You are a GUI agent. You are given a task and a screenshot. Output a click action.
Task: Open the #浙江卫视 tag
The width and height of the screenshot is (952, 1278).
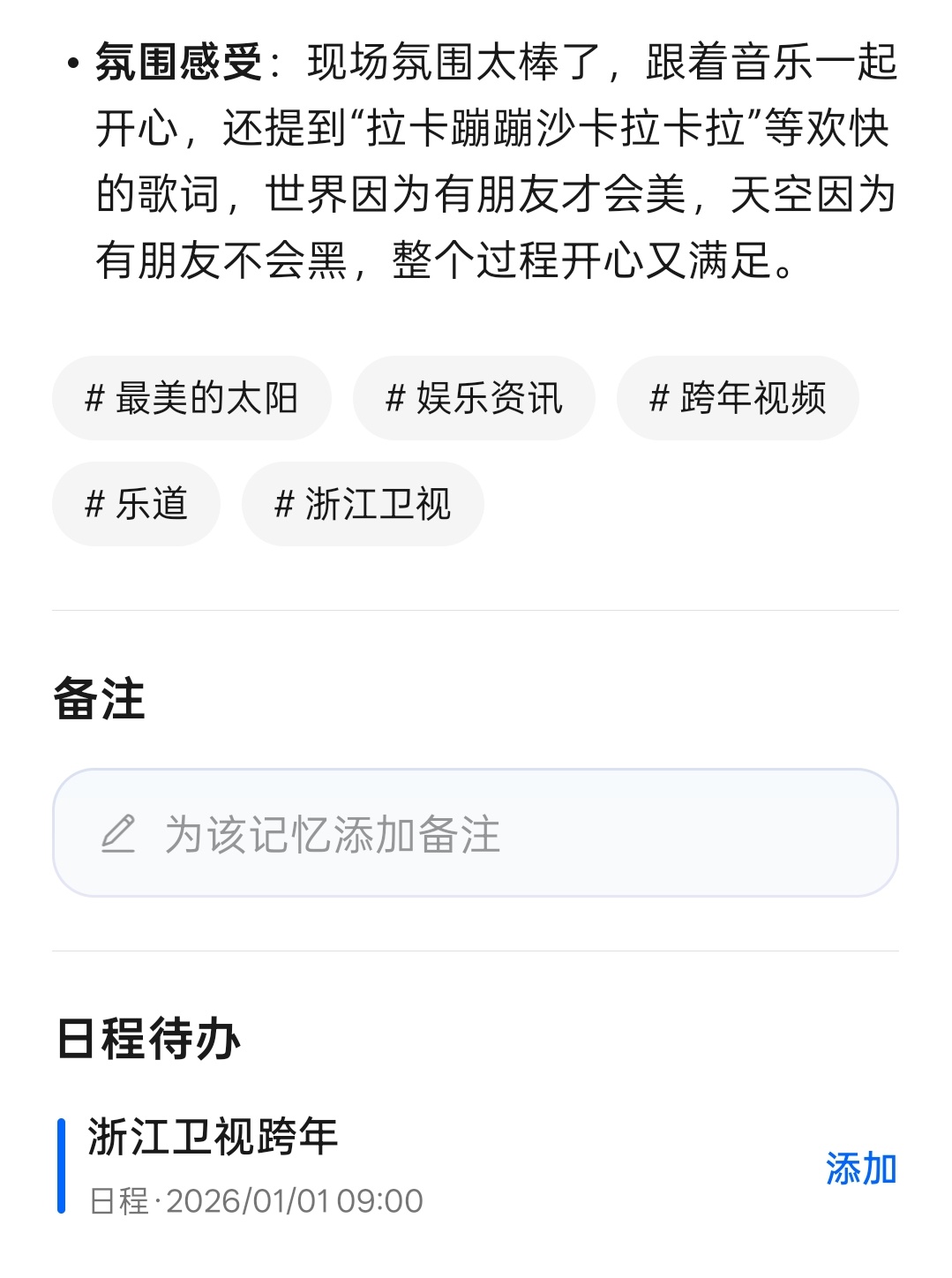(362, 503)
